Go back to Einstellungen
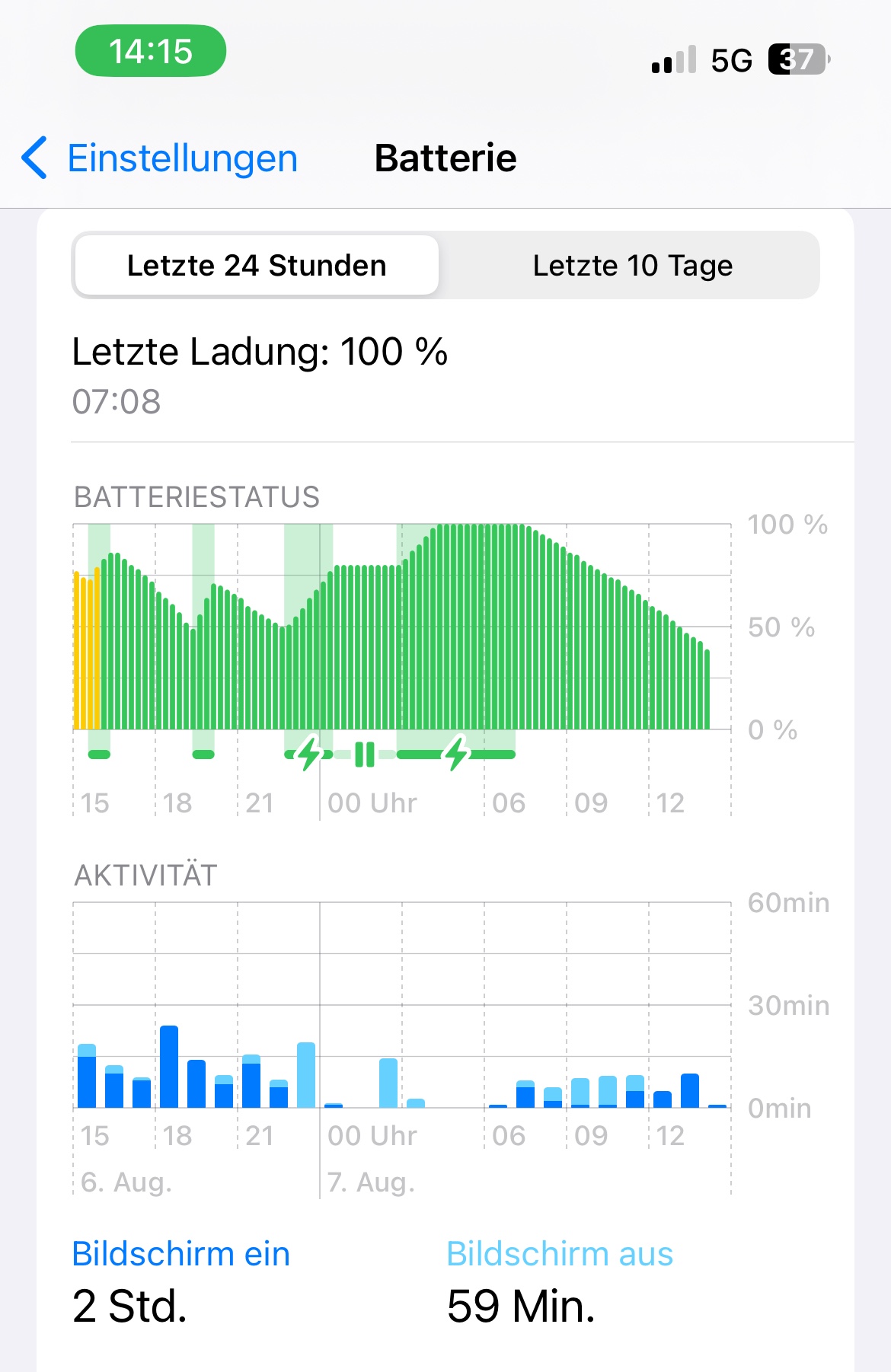The width and height of the screenshot is (891, 1372). 160,158
